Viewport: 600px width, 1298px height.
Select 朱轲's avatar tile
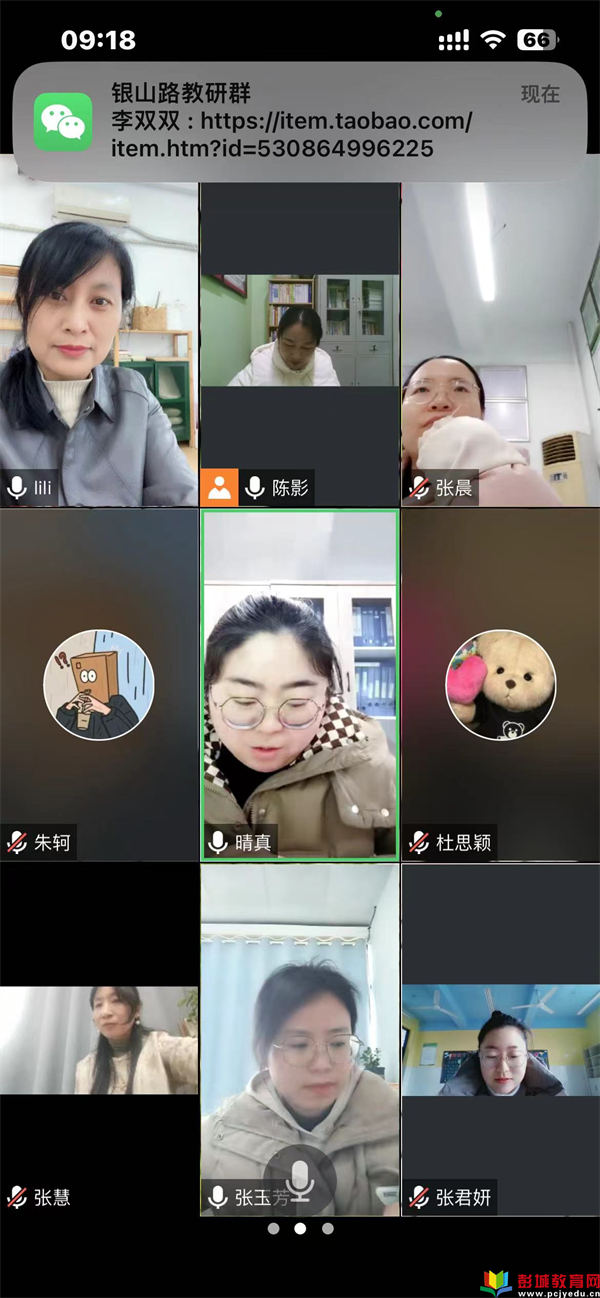[98, 685]
